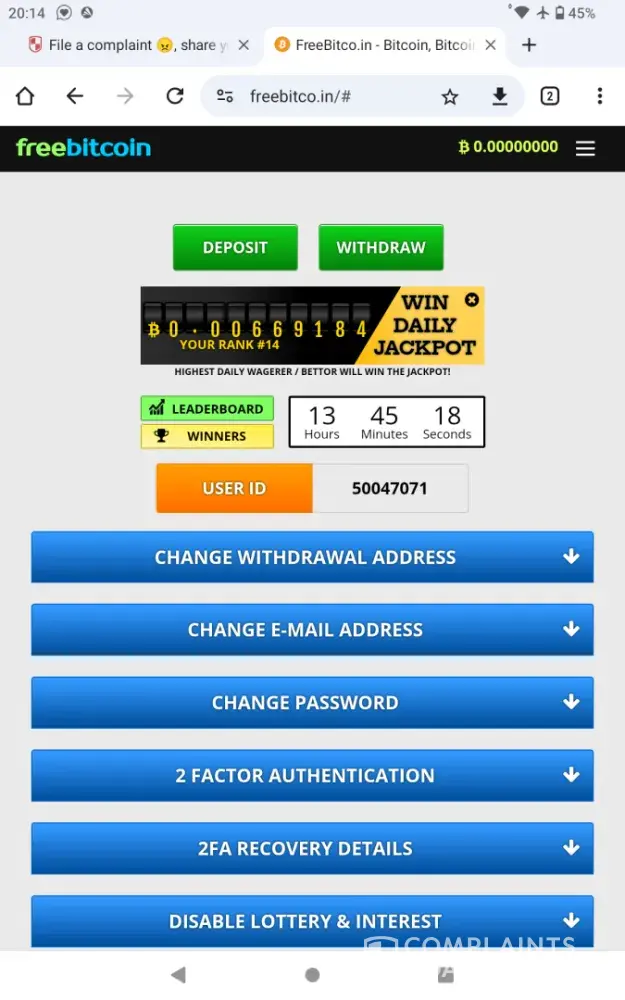This screenshot has width=625, height=1000.
Task: Expand Change Withdrawal Address section
Action: [312, 558]
